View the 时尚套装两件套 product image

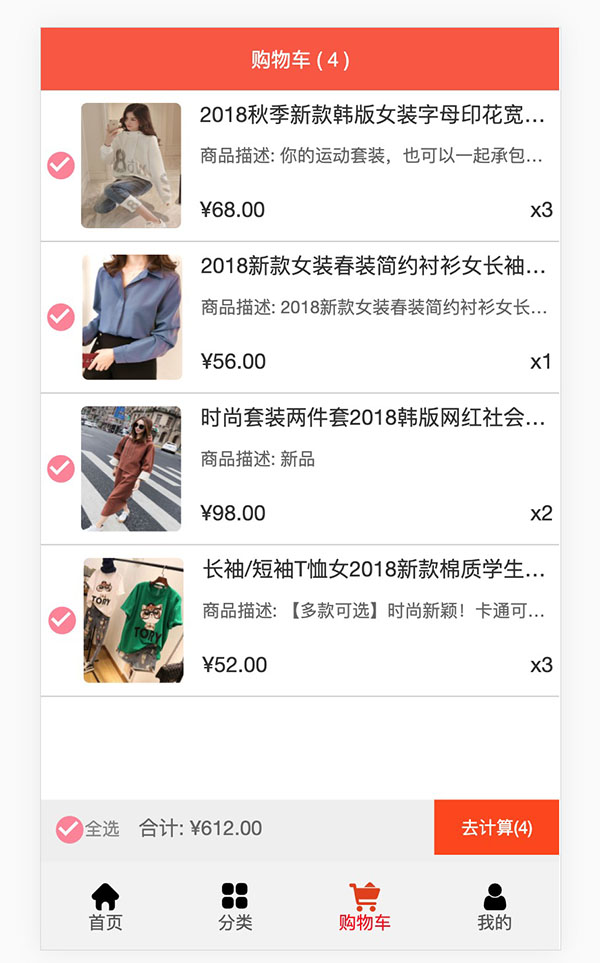tap(131, 468)
